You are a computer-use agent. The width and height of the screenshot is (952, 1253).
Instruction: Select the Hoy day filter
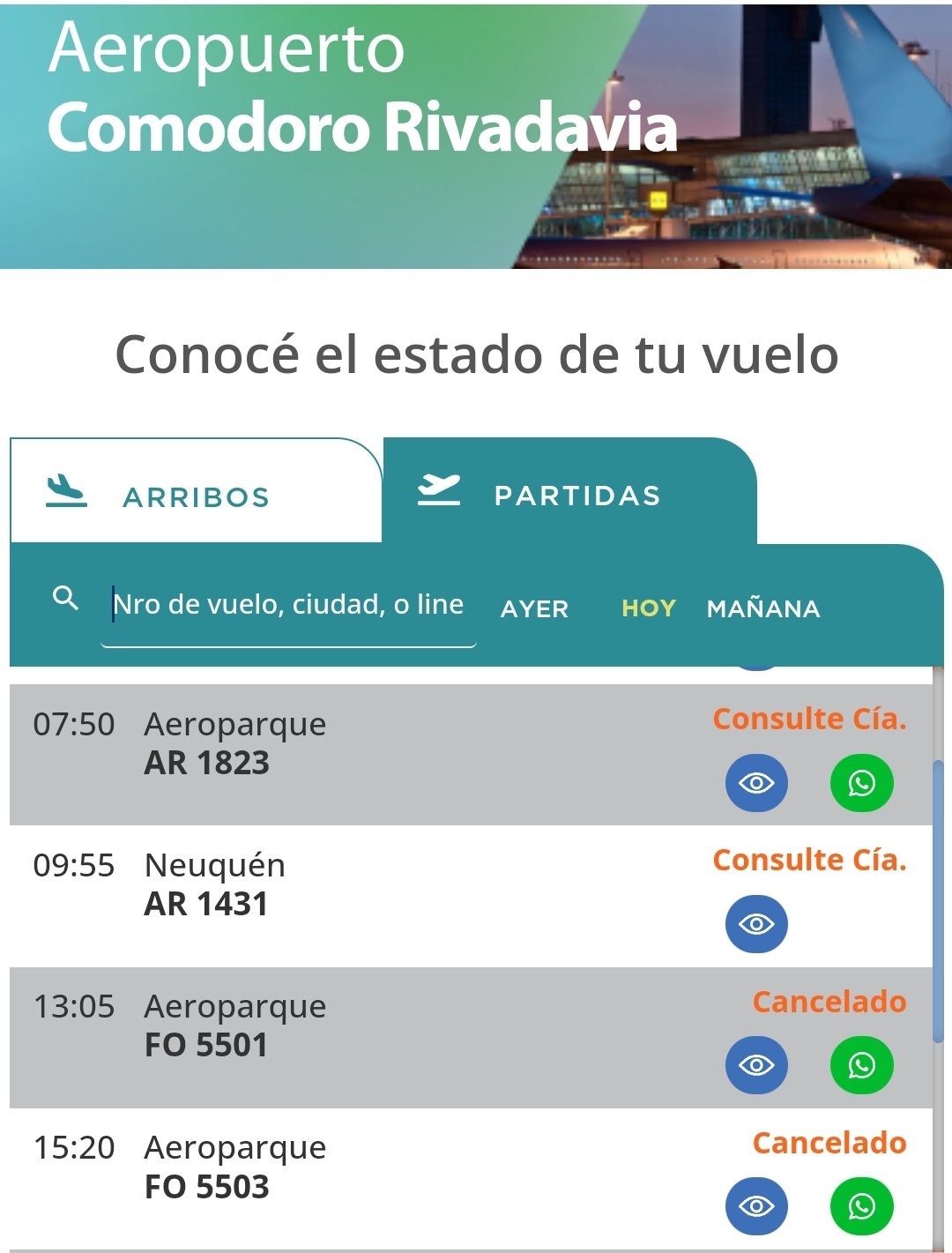click(x=648, y=608)
